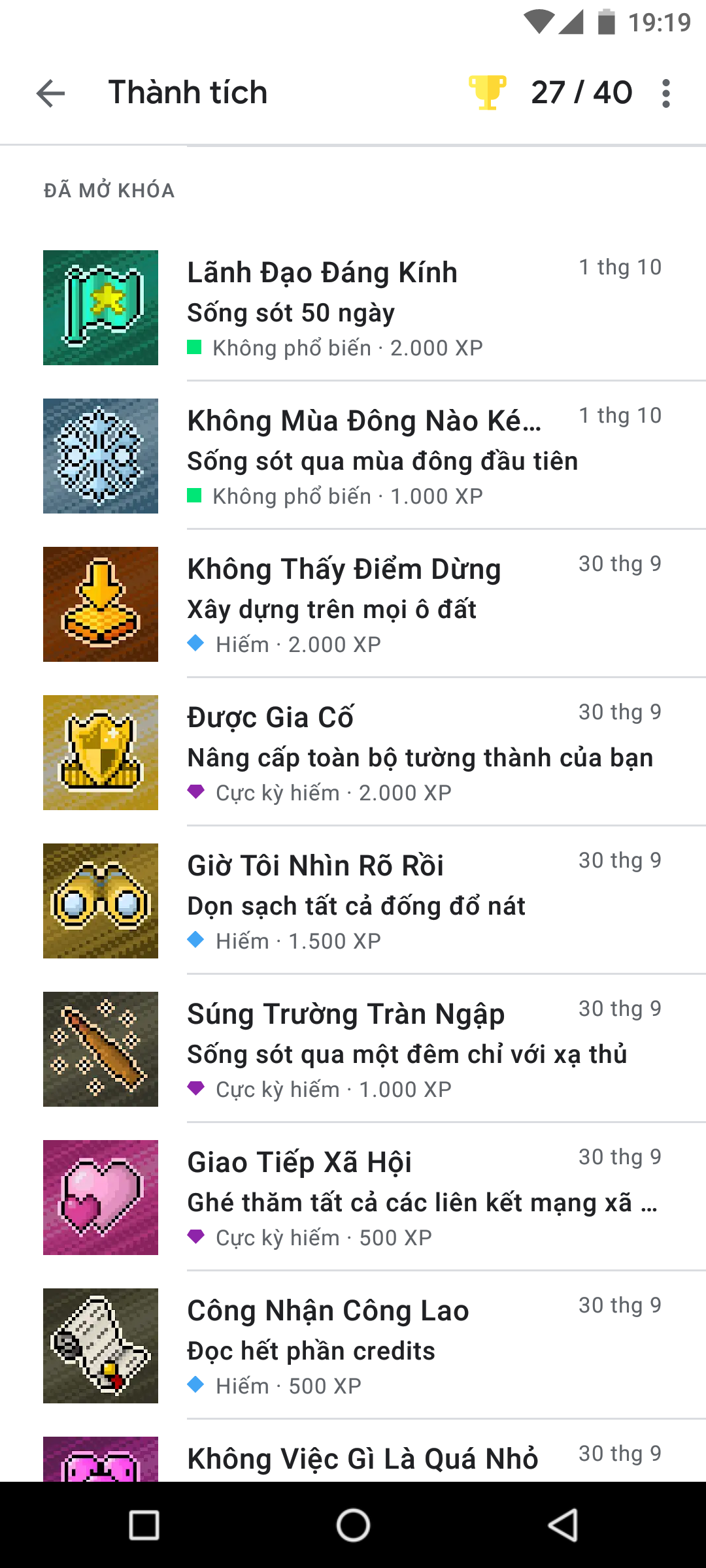The width and height of the screenshot is (706, 1568).
Task: Select the Không Thấy Điểm Dừng achievement
Action: [x=353, y=604]
